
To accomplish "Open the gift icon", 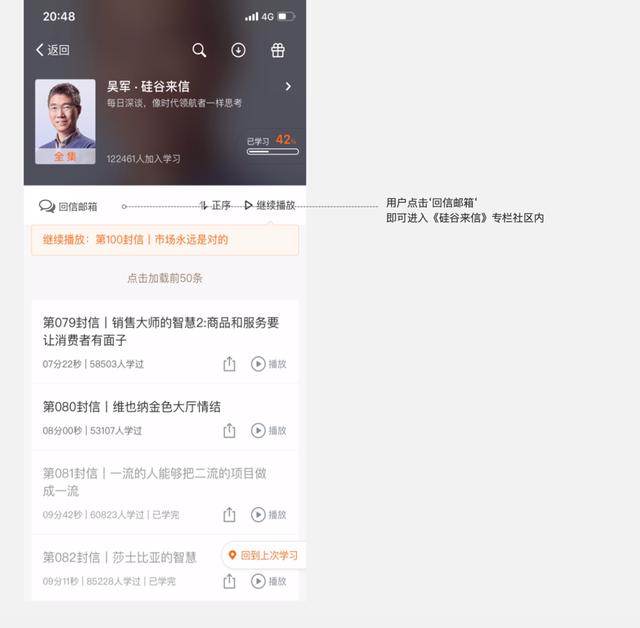I will (x=278, y=50).
